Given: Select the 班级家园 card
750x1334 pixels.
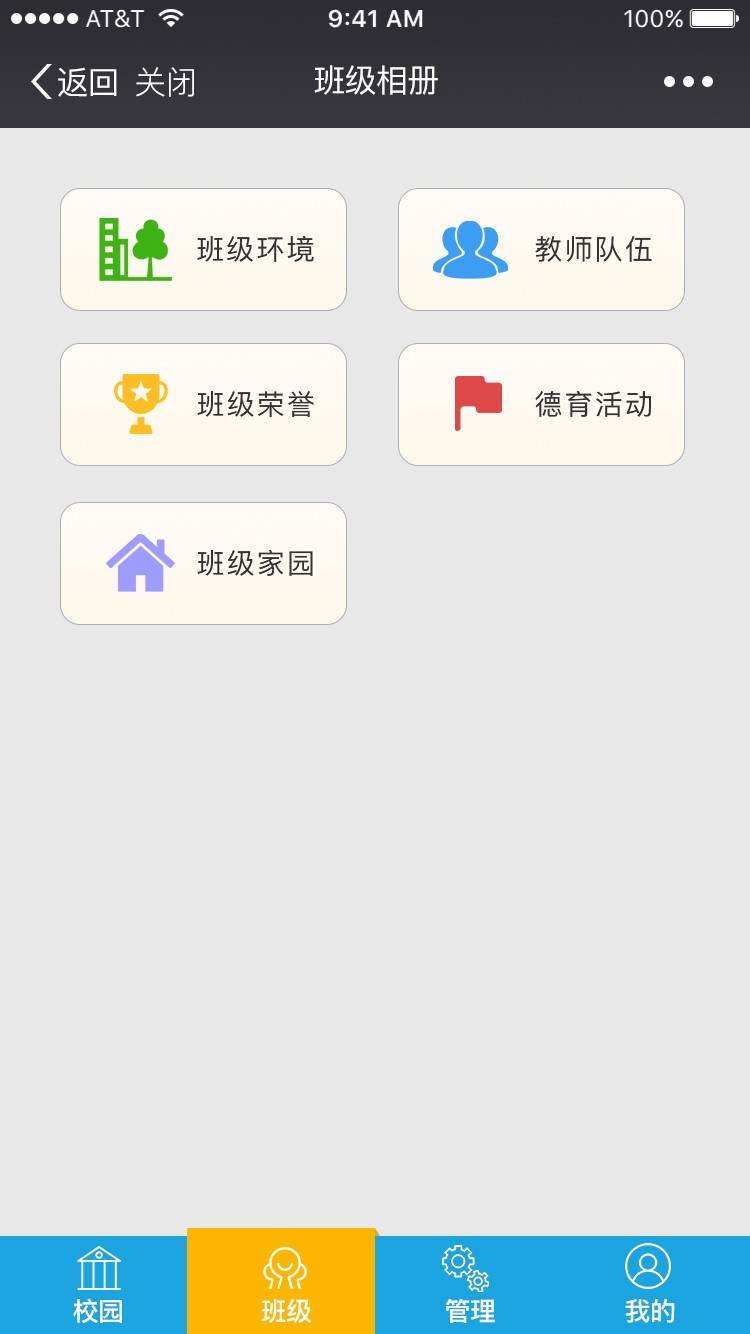Looking at the screenshot, I should pos(203,563).
